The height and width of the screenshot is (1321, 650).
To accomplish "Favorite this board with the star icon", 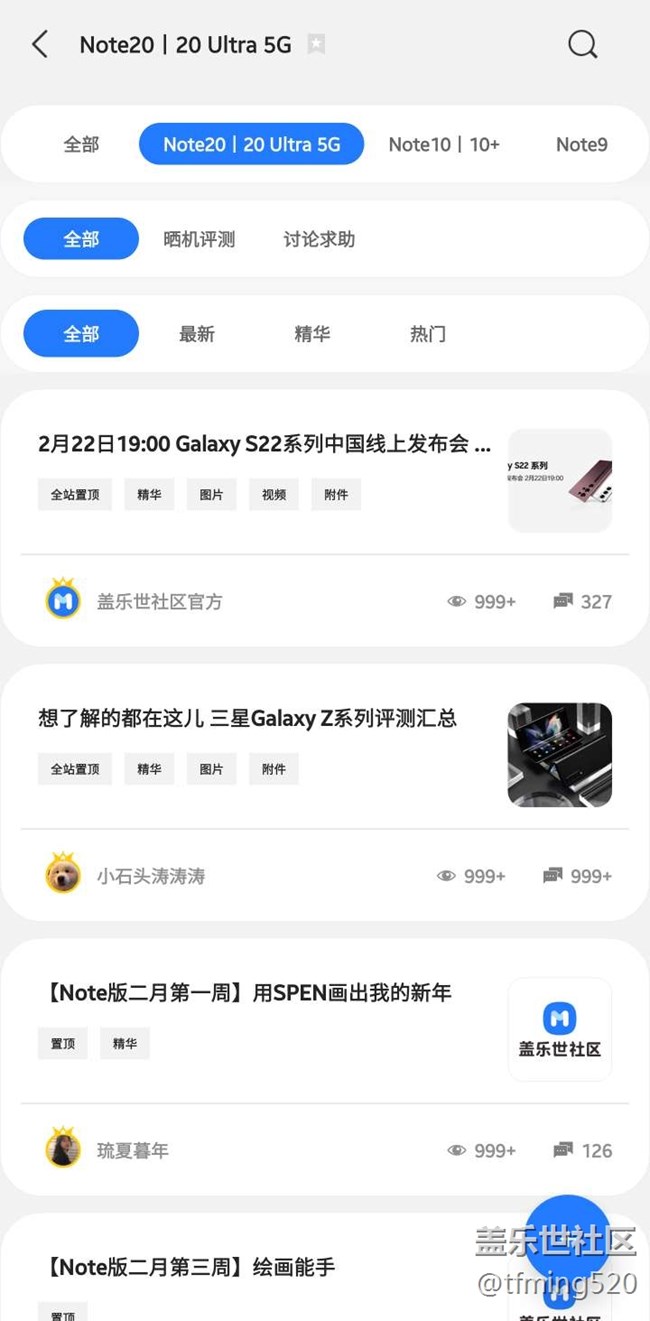I will 316,44.
